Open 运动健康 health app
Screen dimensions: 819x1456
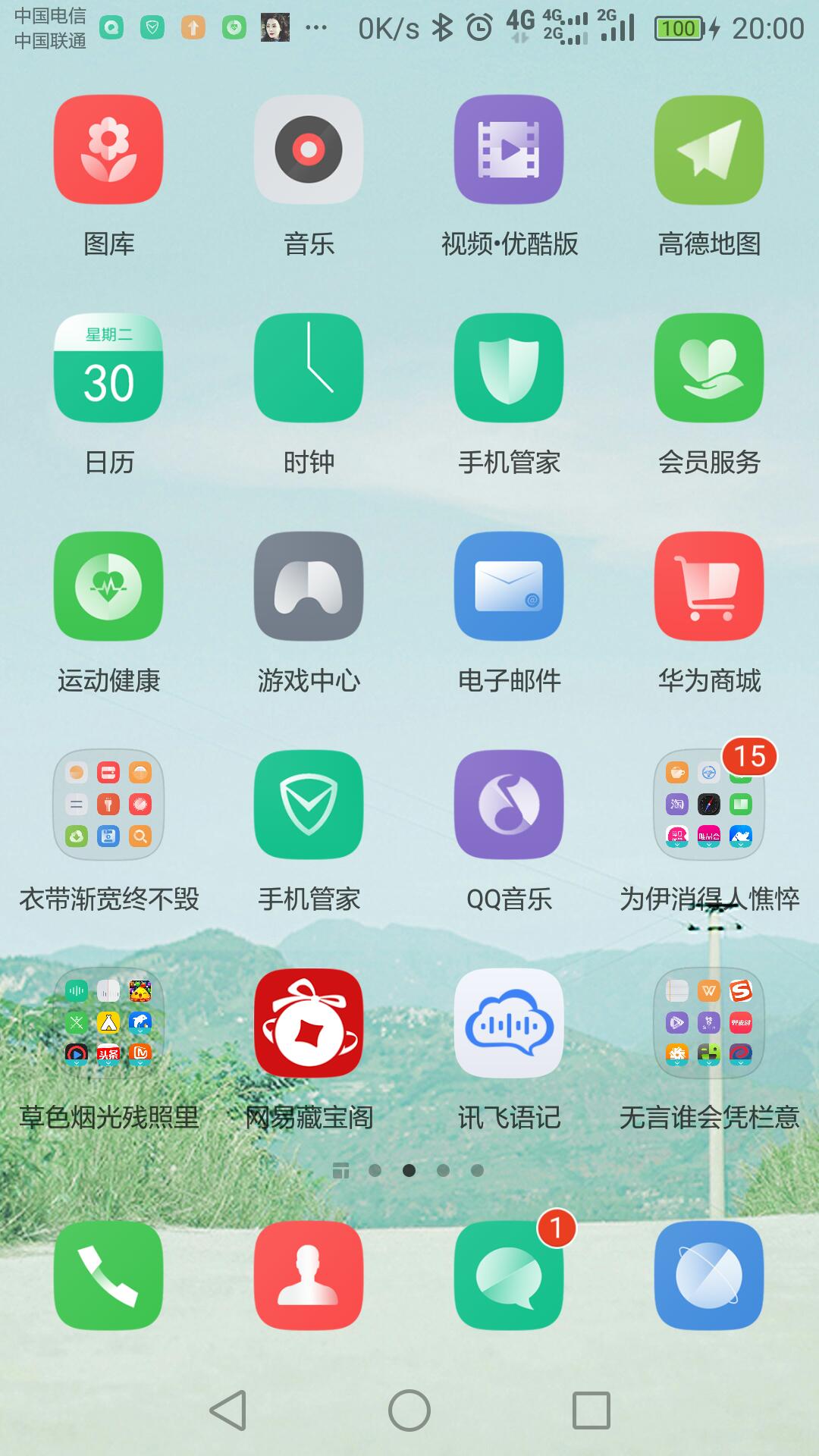[108, 586]
